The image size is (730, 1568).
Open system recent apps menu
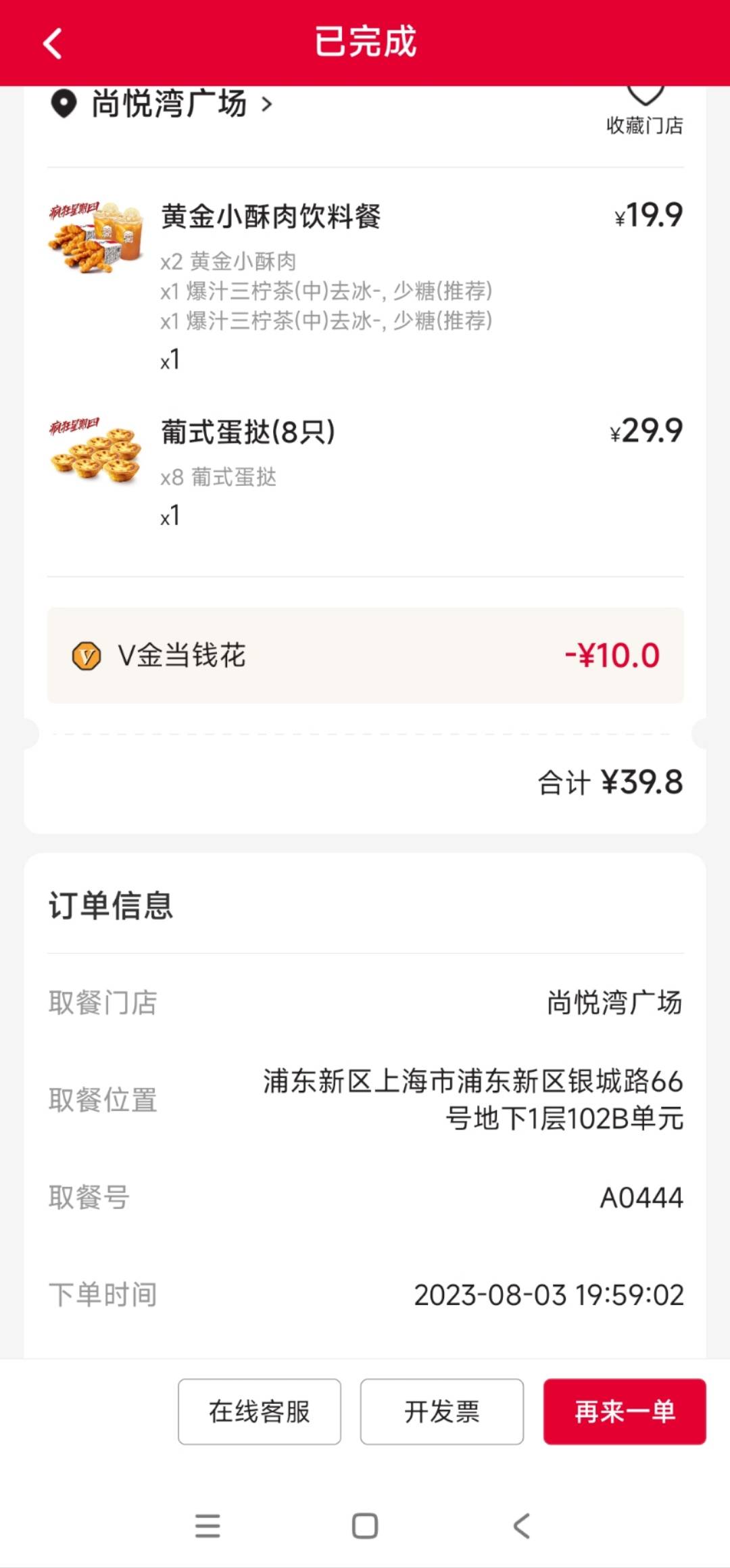tap(208, 1526)
